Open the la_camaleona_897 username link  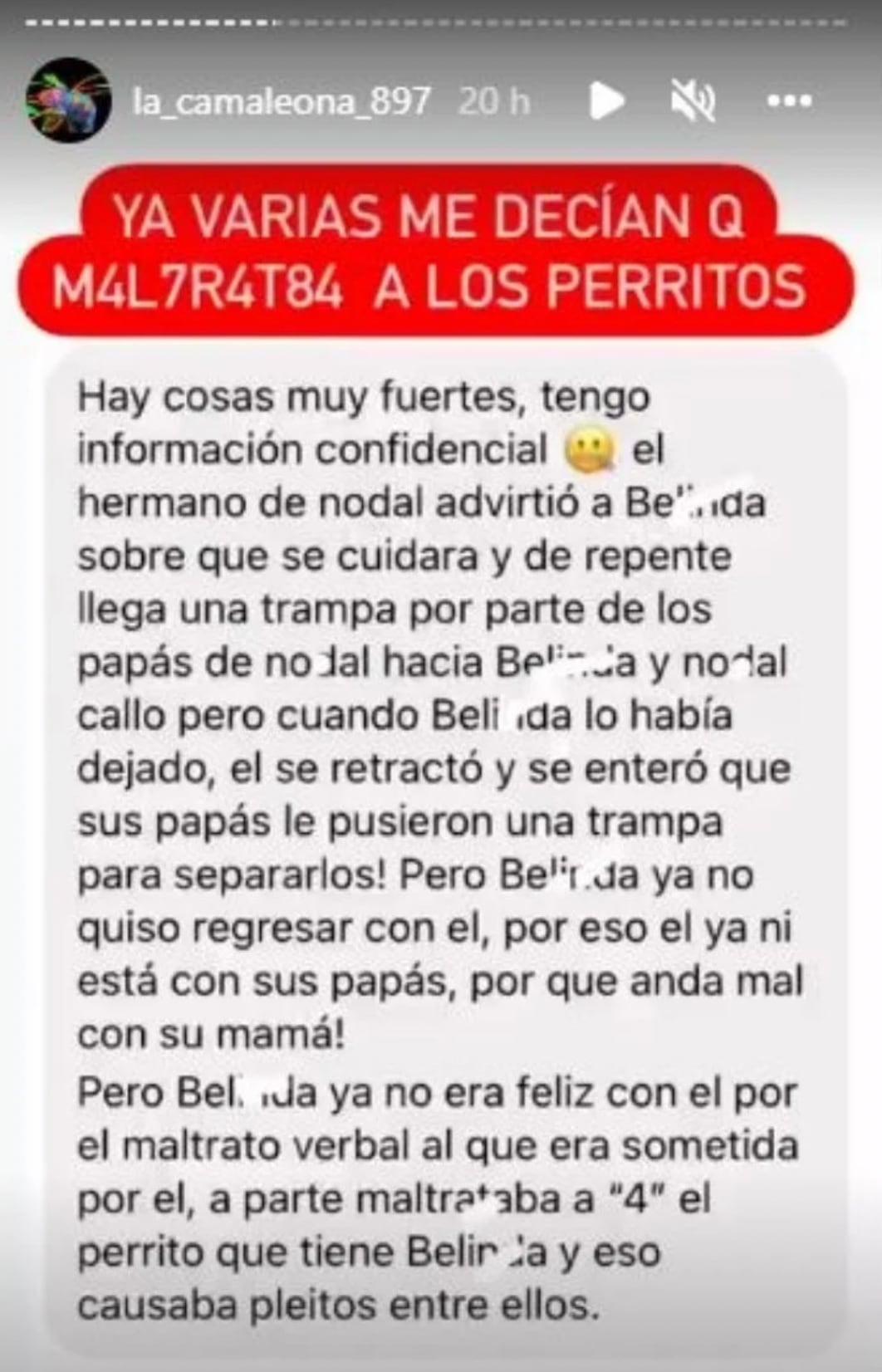(281, 101)
